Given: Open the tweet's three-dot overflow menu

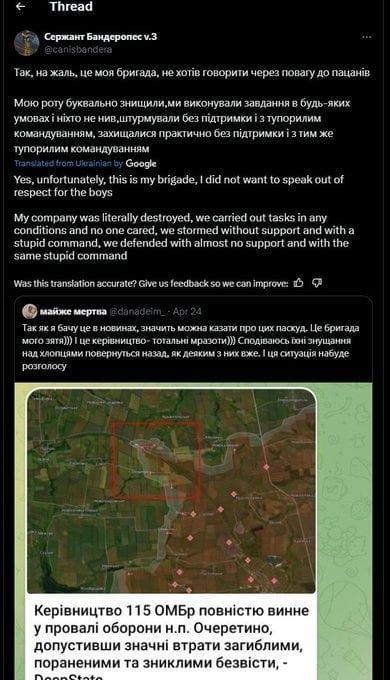Looking at the screenshot, I should tap(367, 37).
